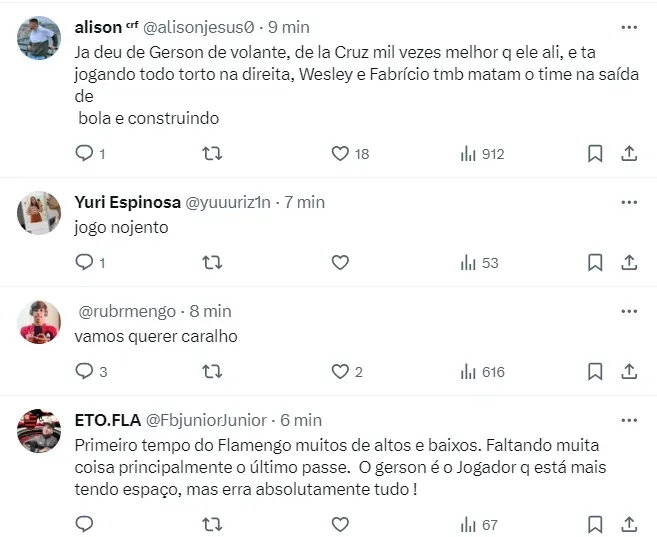
Task: Like ETO.FLA's first-half analysis tweet
Action: (340, 524)
